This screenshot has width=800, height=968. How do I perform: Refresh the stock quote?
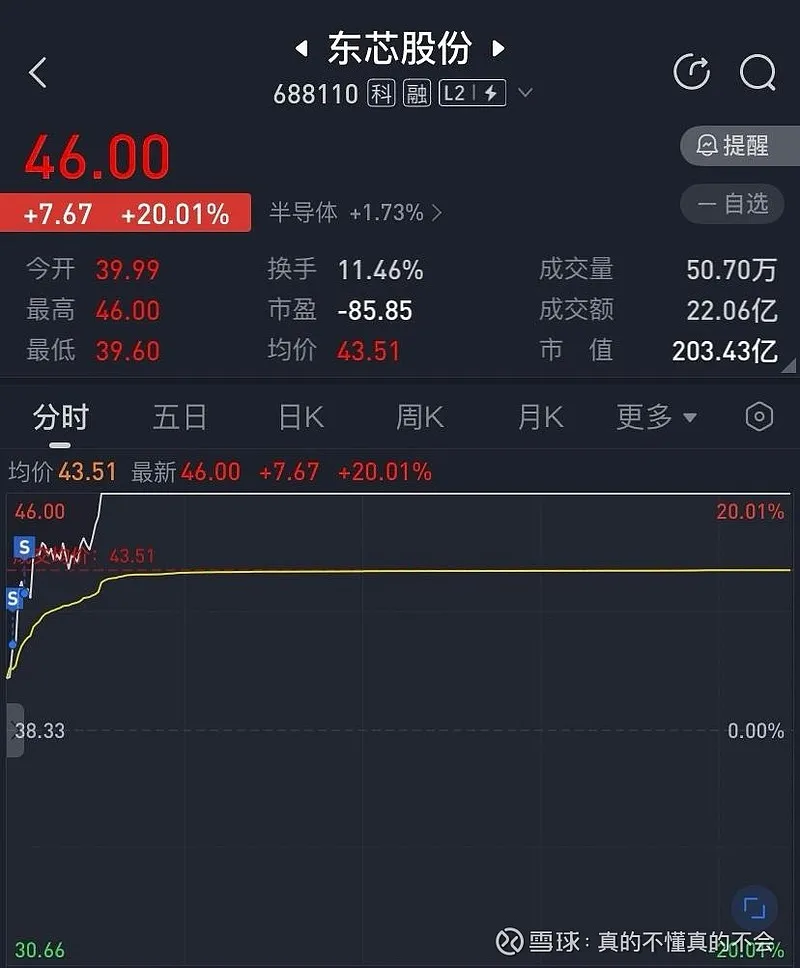coord(691,72)
